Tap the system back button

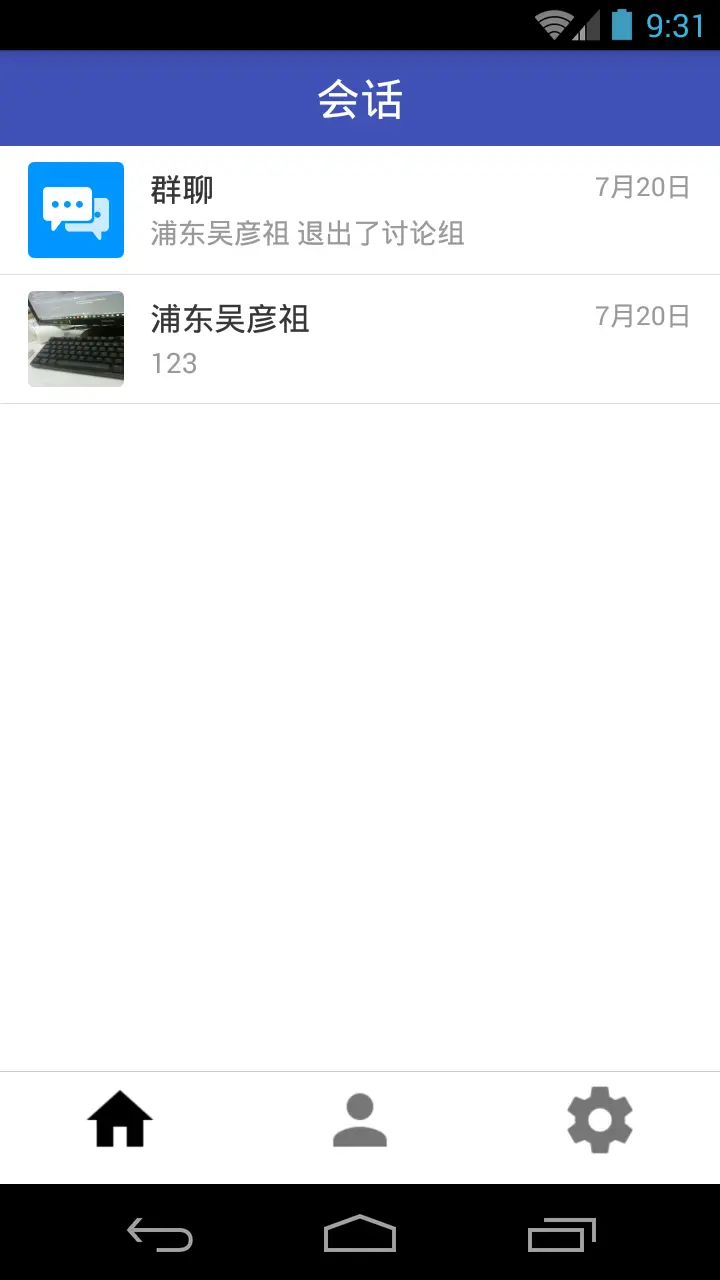(x=160, y=1234)
